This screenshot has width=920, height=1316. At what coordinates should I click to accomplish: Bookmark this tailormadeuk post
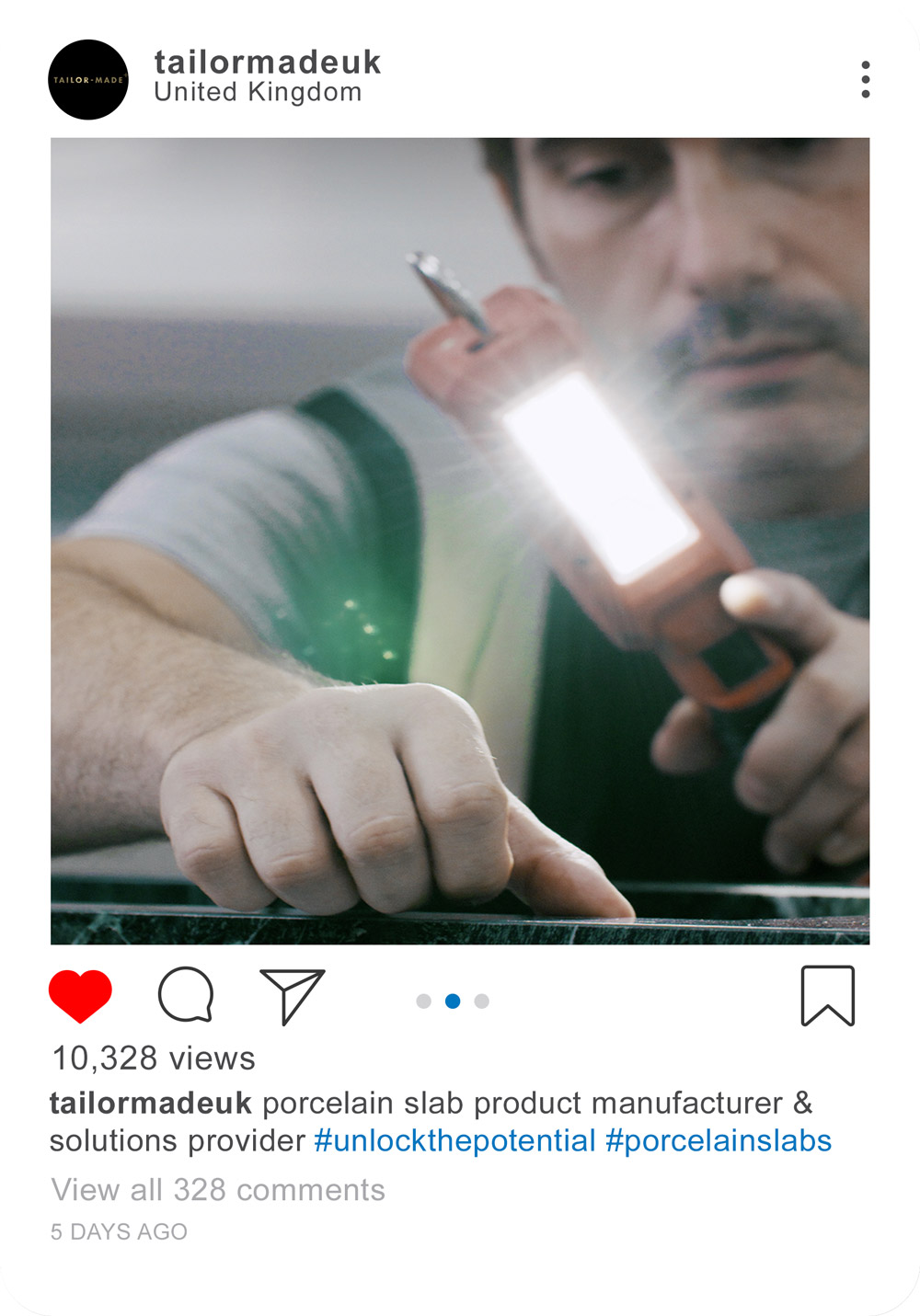pos(827,995)
